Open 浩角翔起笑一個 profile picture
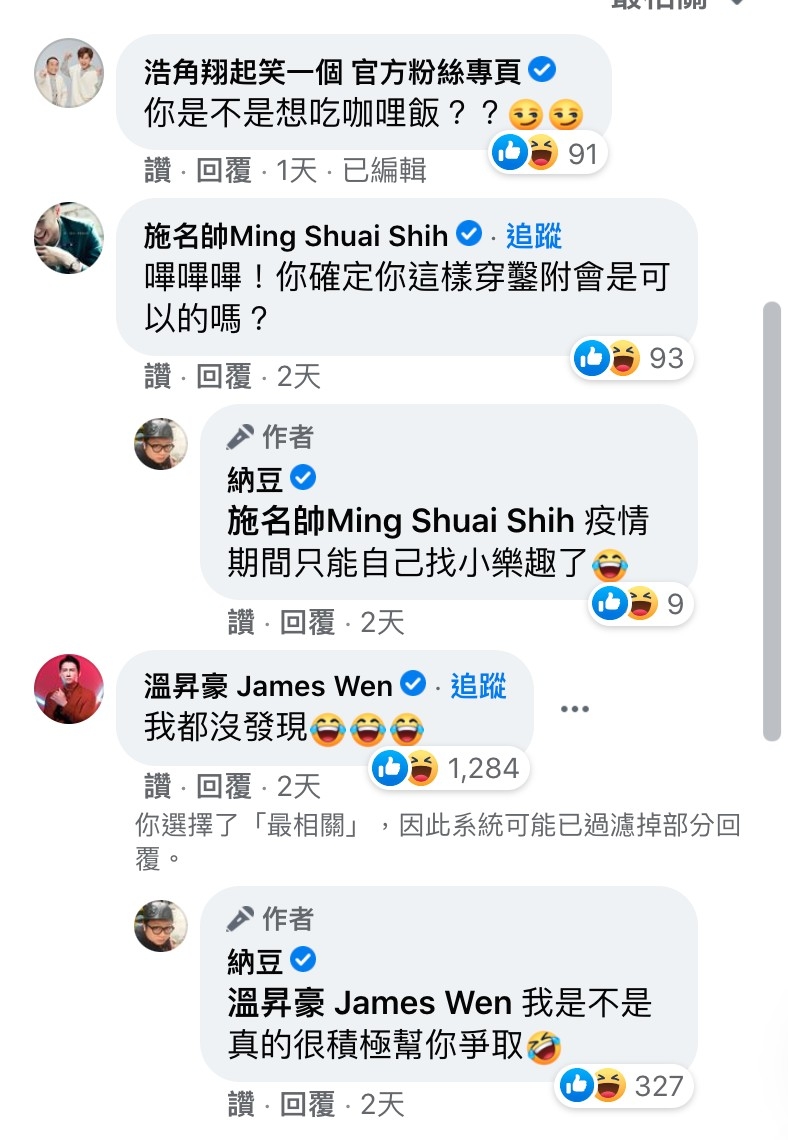The width and height of the screenshot is (788, 1140). coord(68,72)
